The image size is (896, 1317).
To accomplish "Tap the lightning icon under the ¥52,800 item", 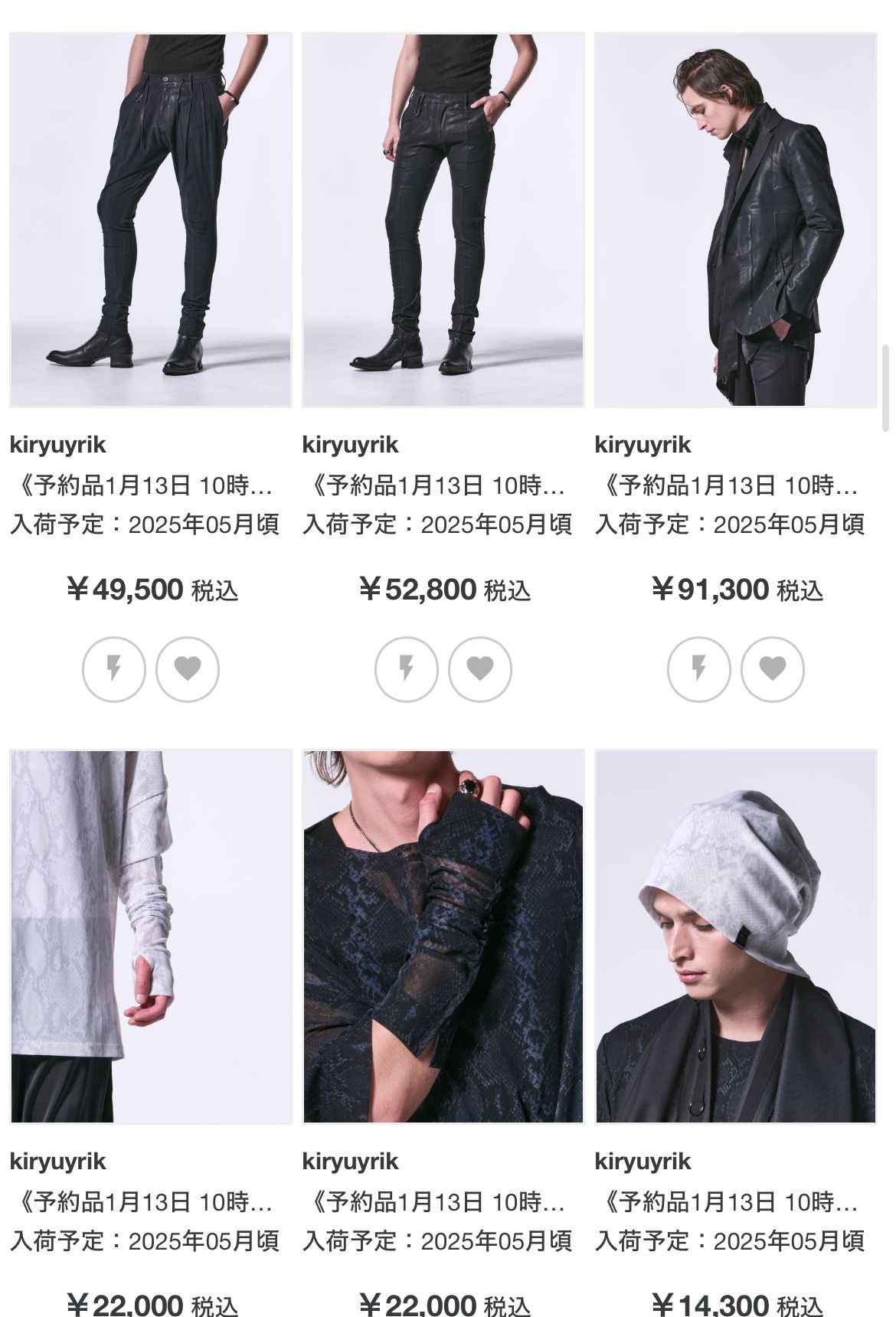I will pos(406,669).
